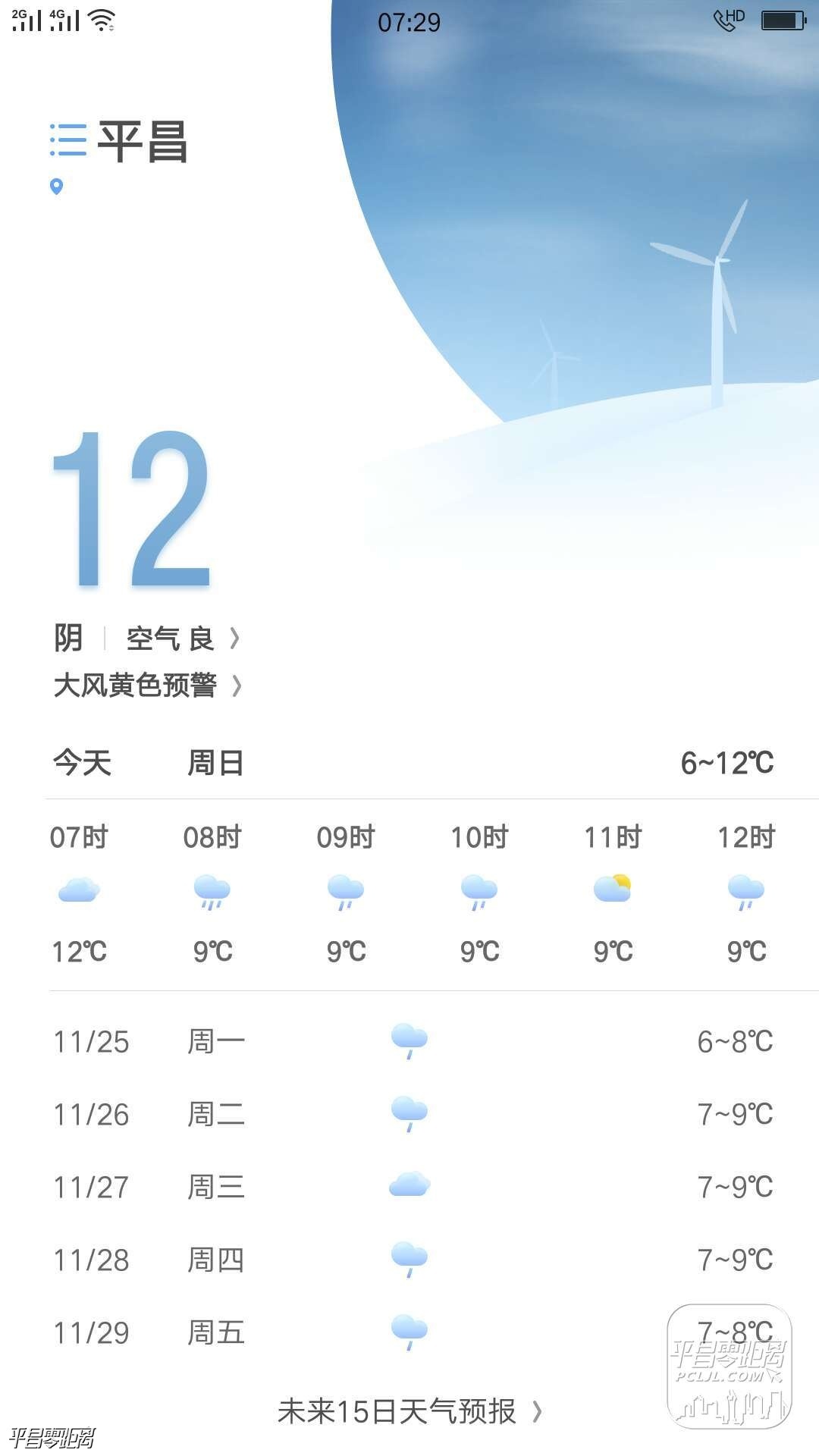The width and height of the screenshot is (819, 1456).
Task: Open forecast for 11/27 周三
Action: pos(409,1187)
